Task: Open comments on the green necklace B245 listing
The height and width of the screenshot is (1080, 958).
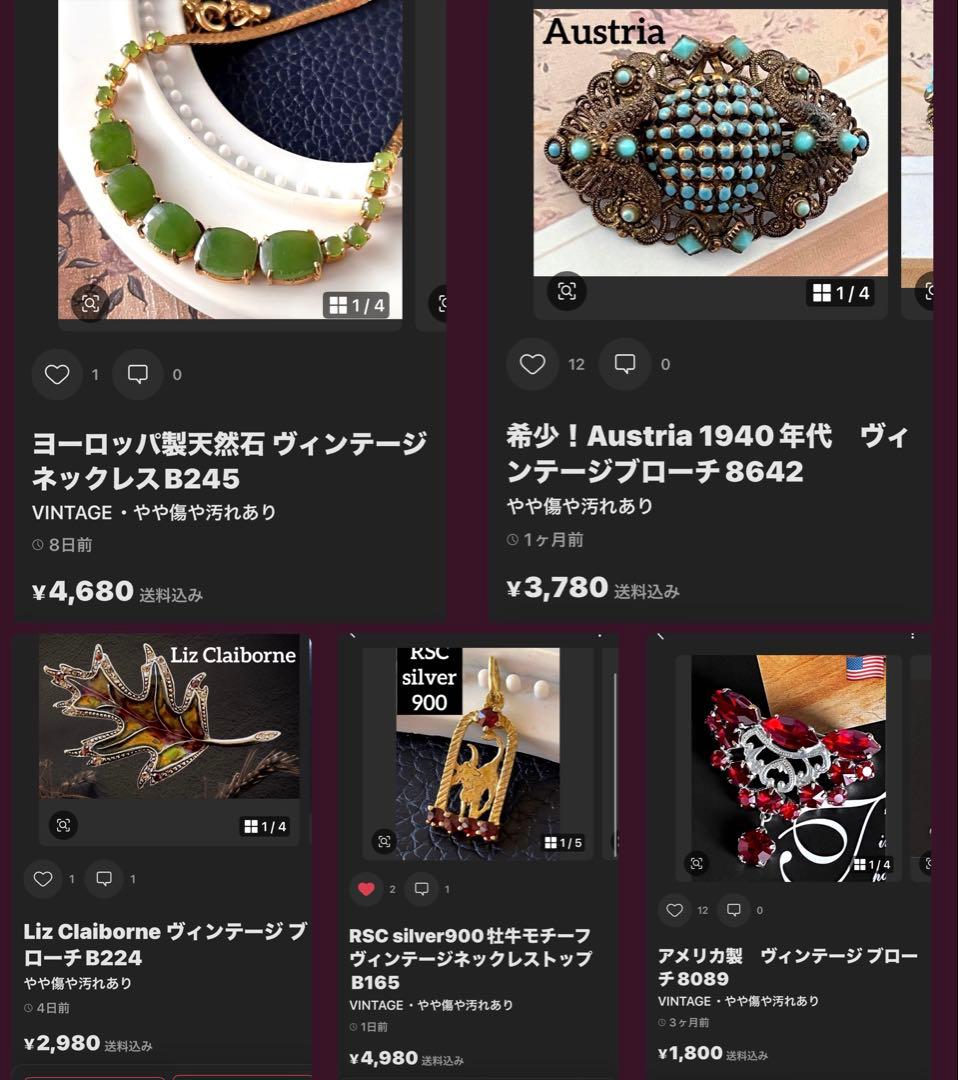Action: pos(138,374)
